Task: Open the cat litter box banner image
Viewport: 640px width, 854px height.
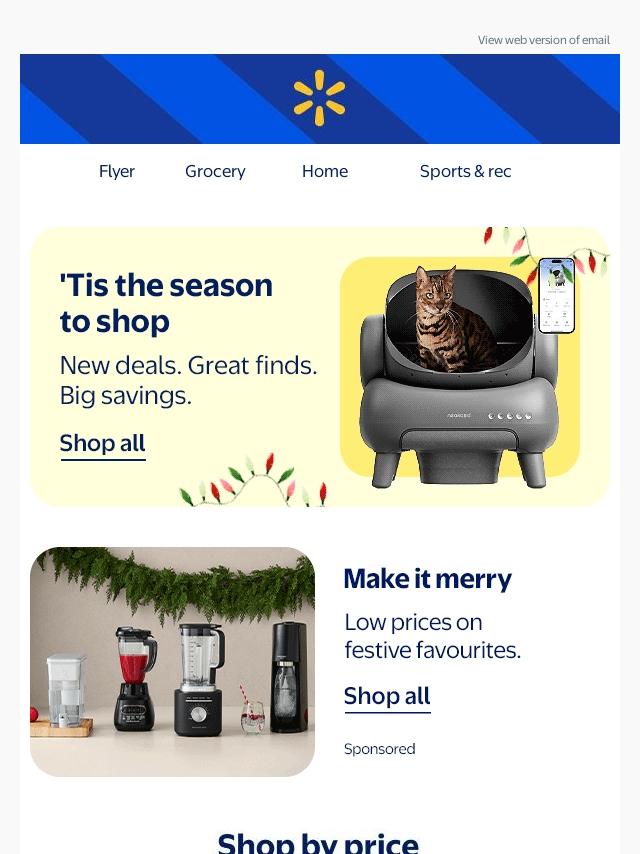Action: (x=460, y=368)
